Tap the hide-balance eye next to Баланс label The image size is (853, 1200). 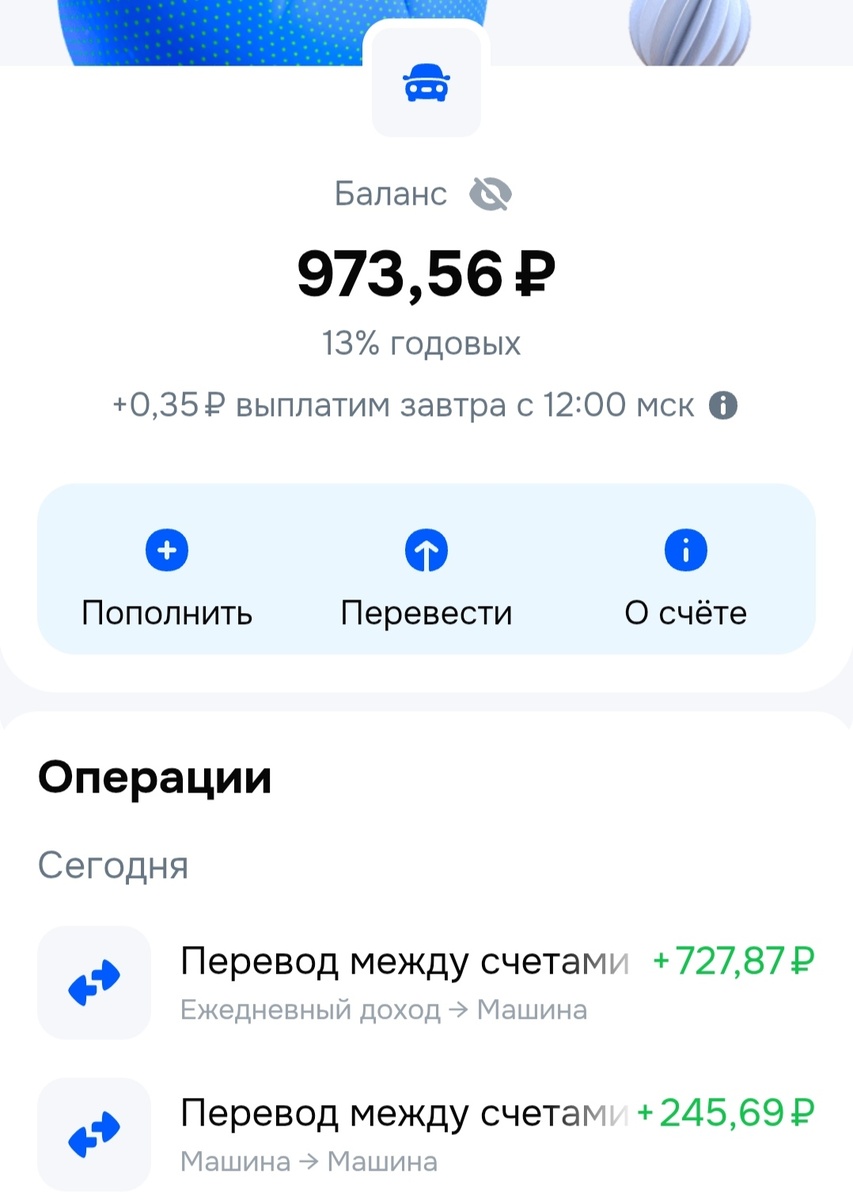[x=491, y=193]
